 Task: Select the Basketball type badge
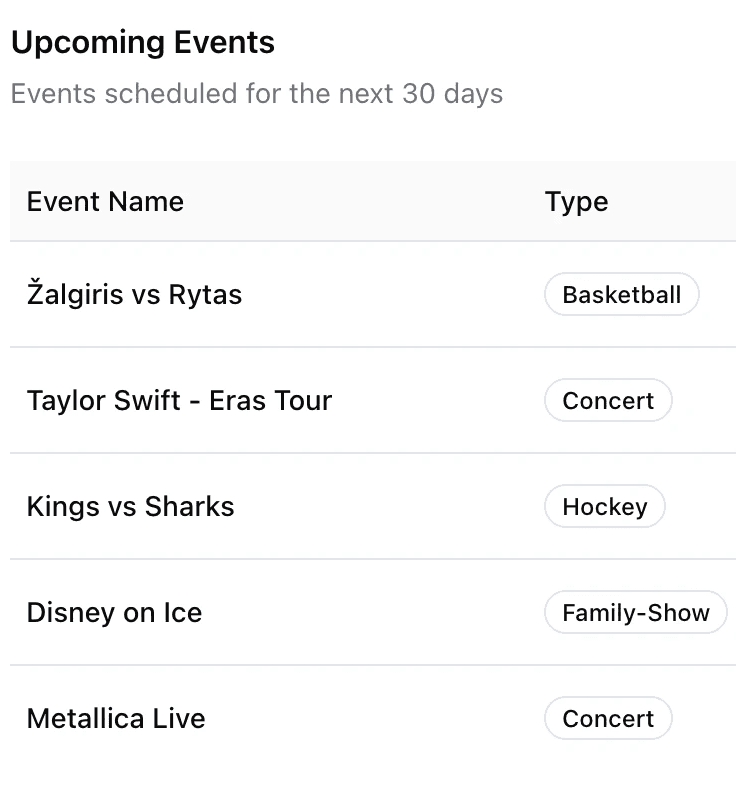click(621, 294)
